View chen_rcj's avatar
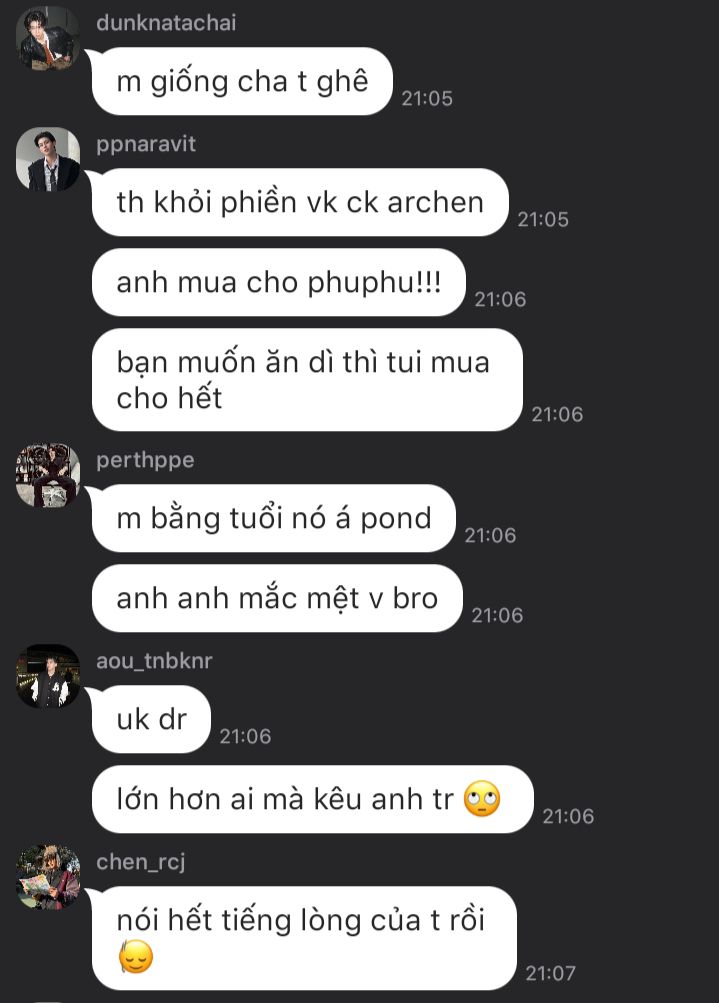 pos(48,877)
